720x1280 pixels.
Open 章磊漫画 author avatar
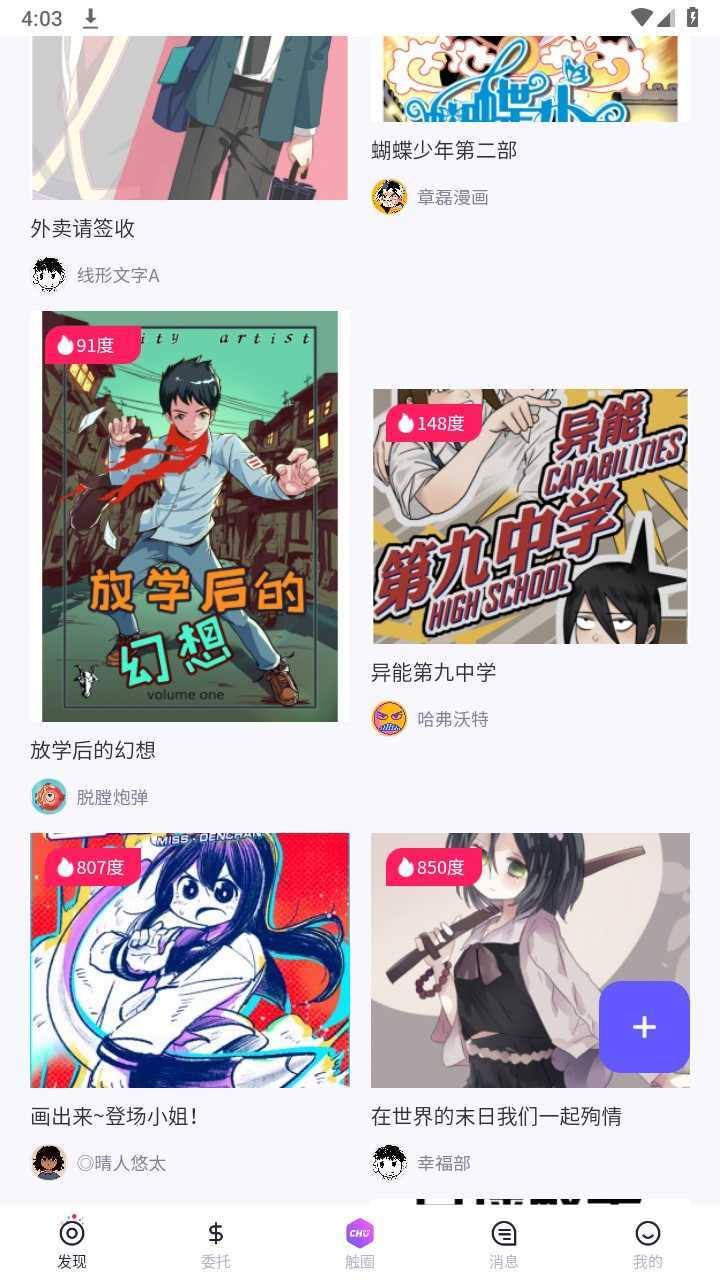(x=389, y=197)
